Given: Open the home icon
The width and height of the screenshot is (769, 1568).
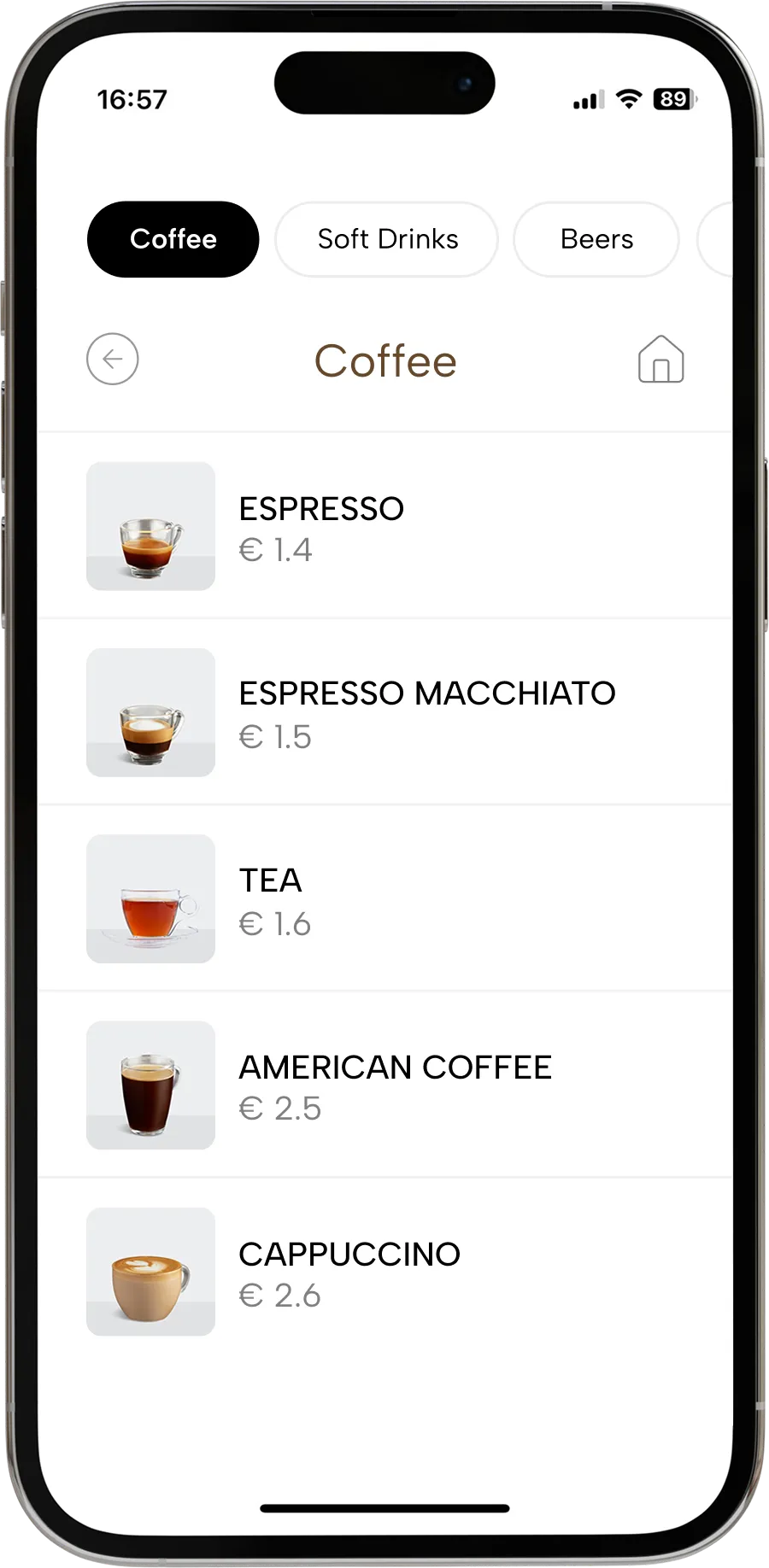Looking at the screenshot, I should click(x=660, y=359).
